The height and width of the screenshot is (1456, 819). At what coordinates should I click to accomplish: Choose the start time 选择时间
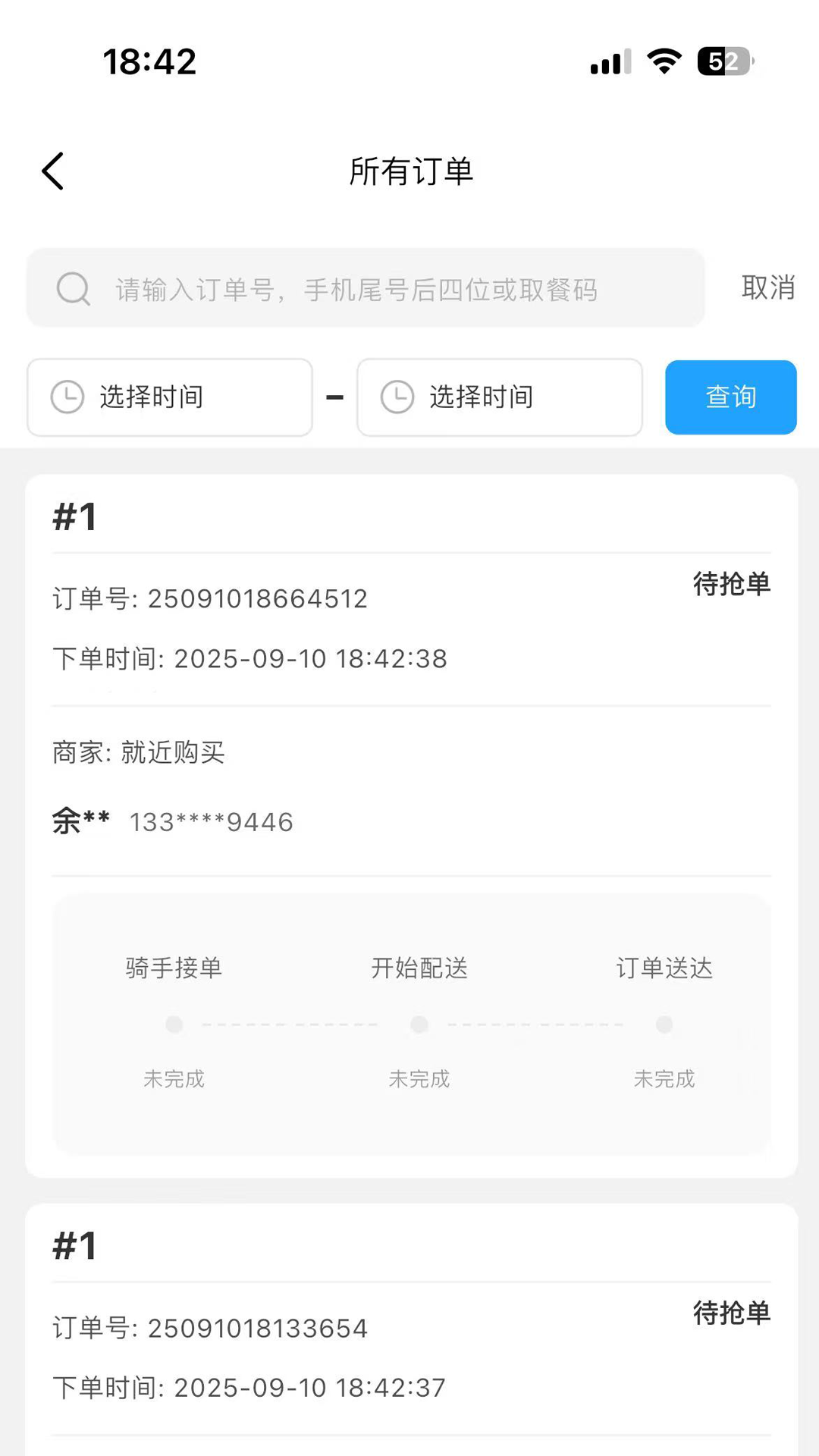click(170, 397)
